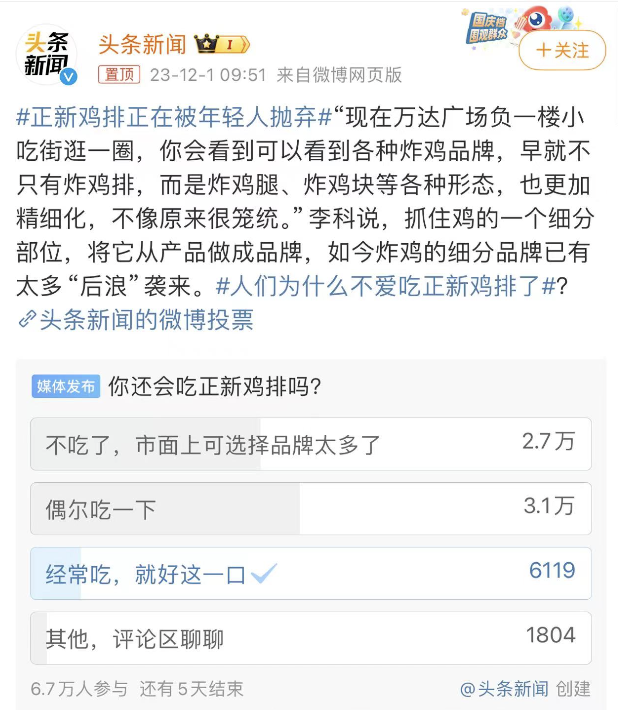The height and width of the screenshot is (710, 618).
Task: Select 经常吃，就好这一口 option
Action: pyautogui.click(x=310, y=573)
